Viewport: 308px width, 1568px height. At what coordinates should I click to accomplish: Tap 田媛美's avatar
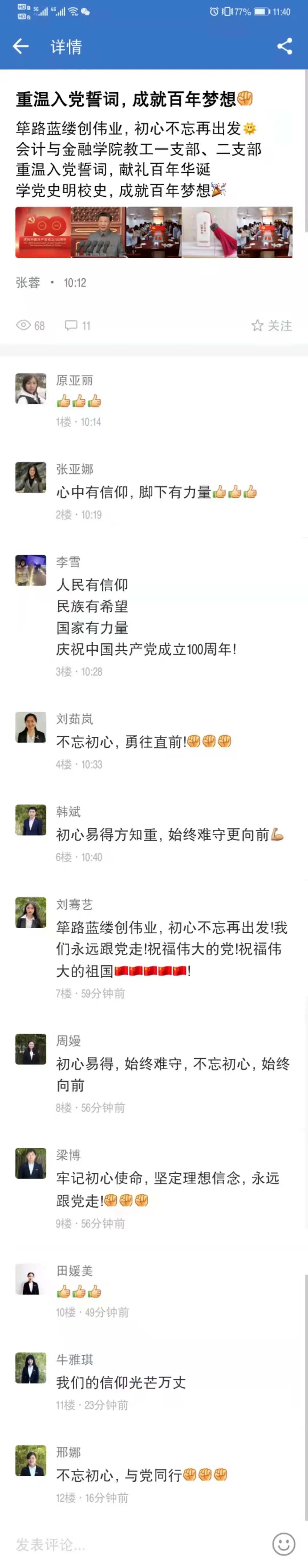[31, 1279]
